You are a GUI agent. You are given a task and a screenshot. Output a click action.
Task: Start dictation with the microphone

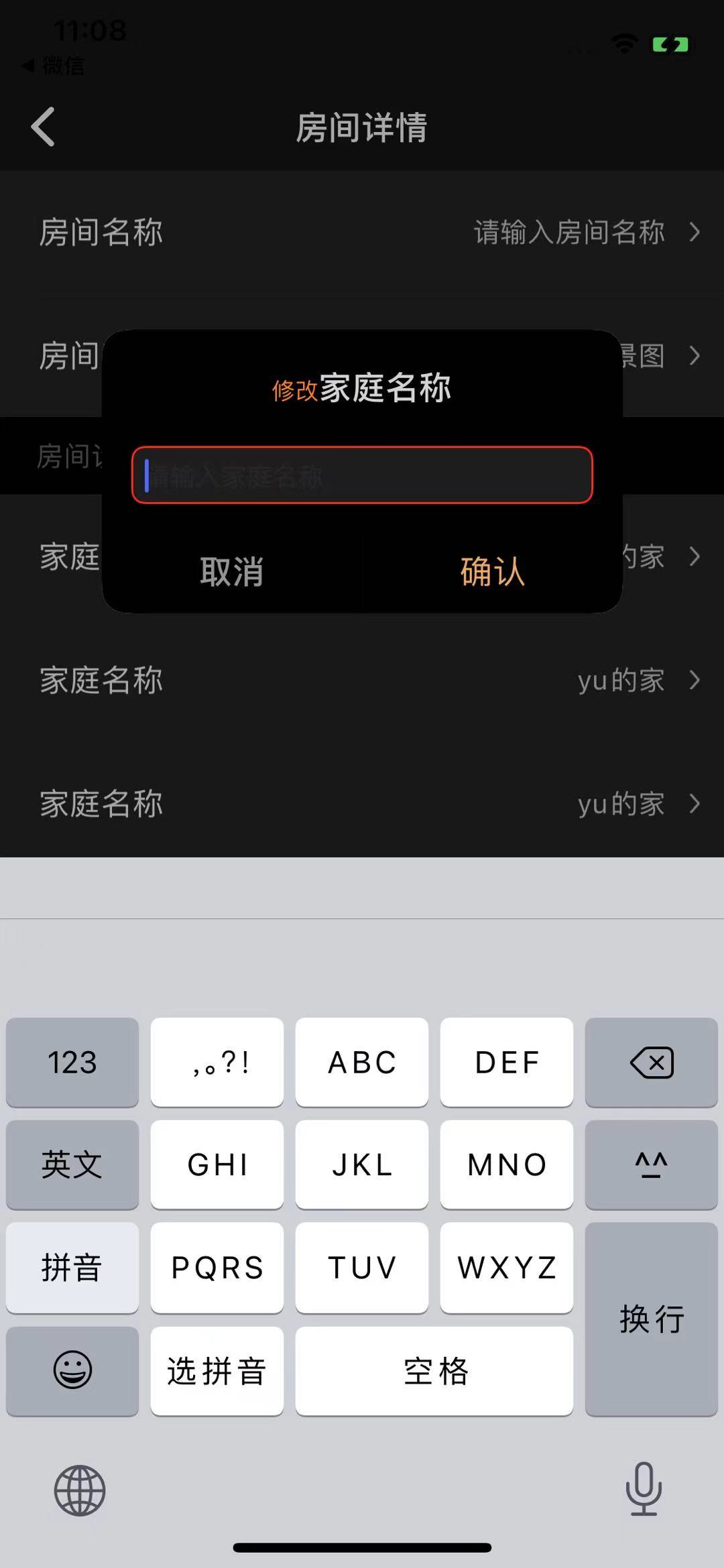point(644,1490)
